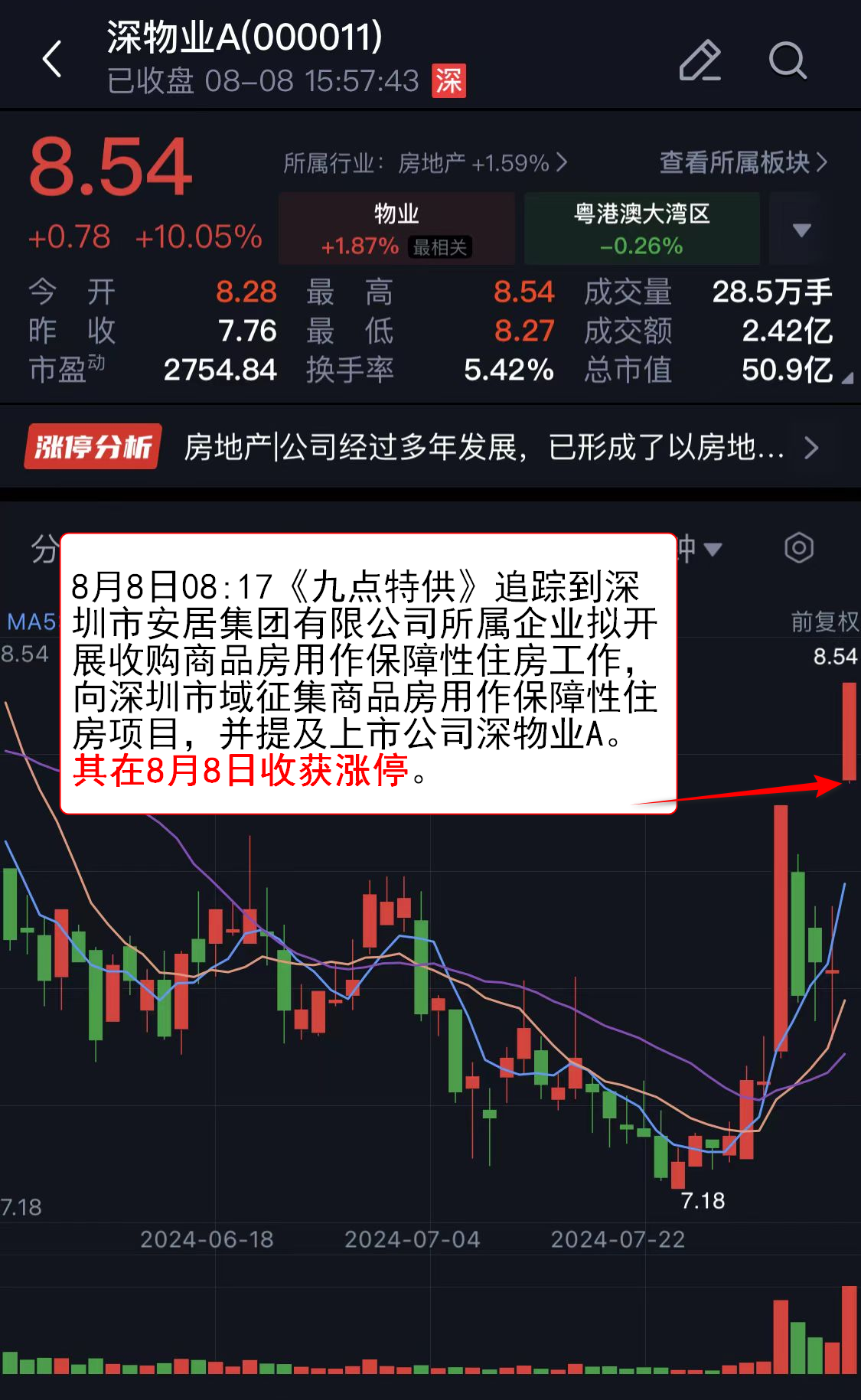The width and height of the screenshot is (861, 1400).
Task: Open stock search
Action: point(787,60)
